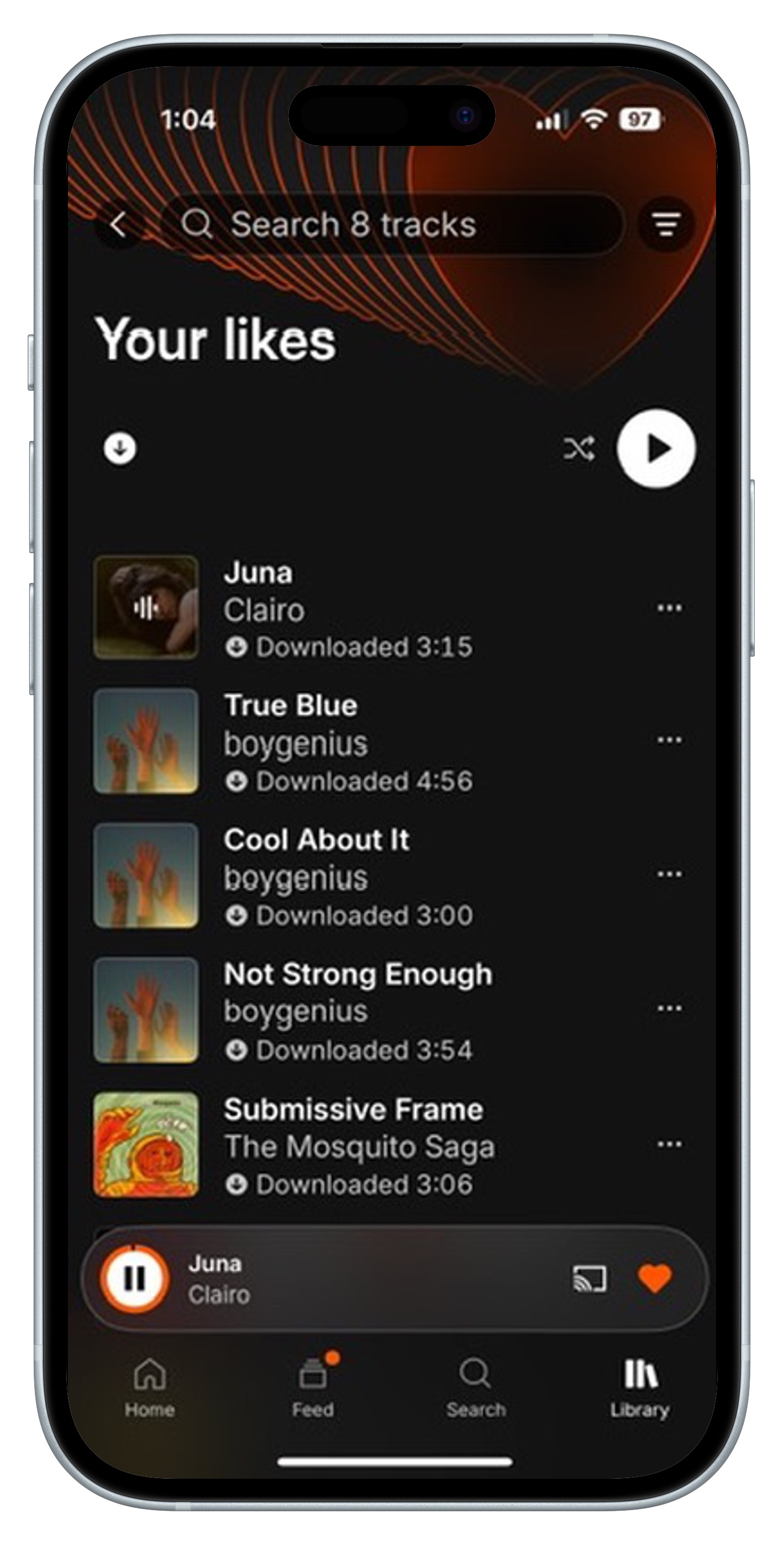Viewport: 784px width, 1545px height.
Task: Play True Blue by boygenius
Action: (360, 742)
